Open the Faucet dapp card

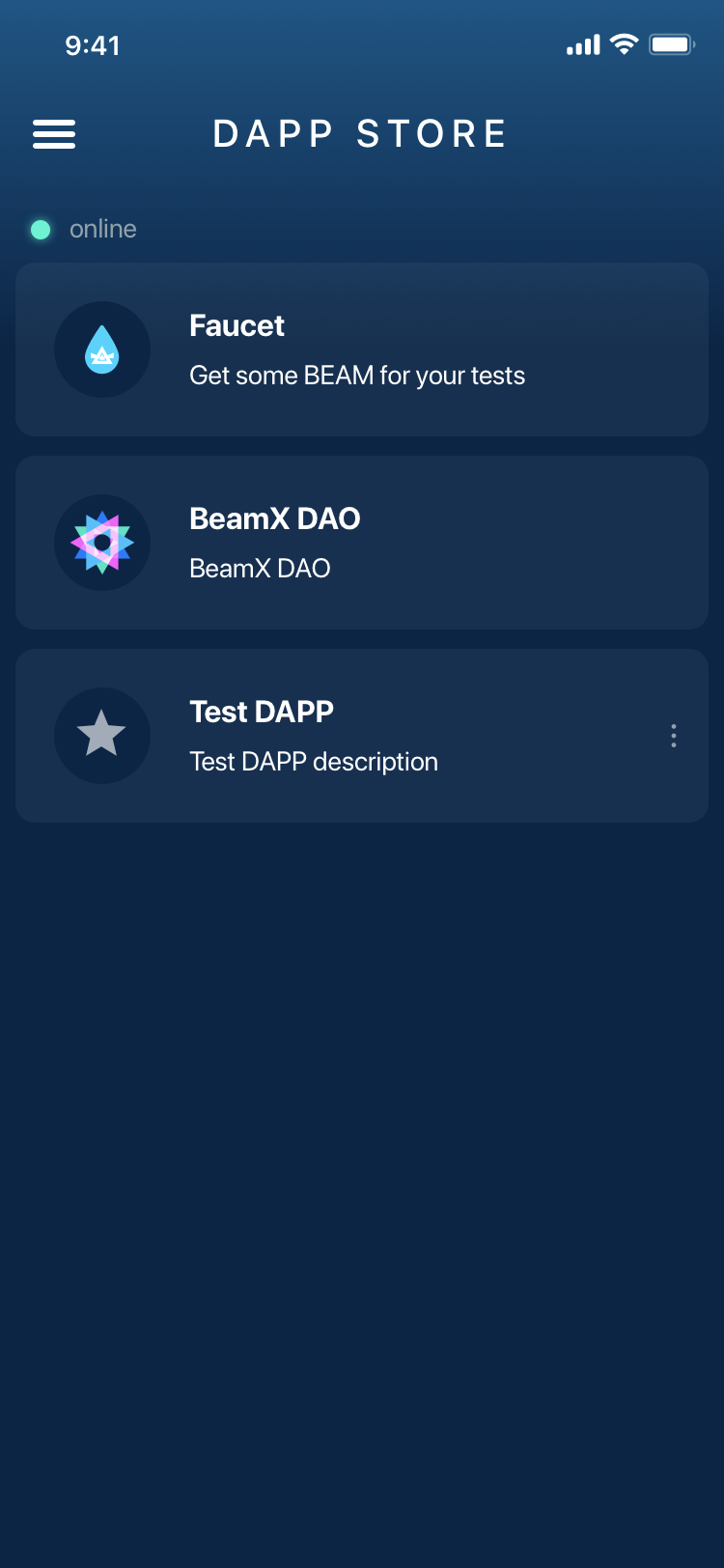pyautogui.click(x=362, y=350)
